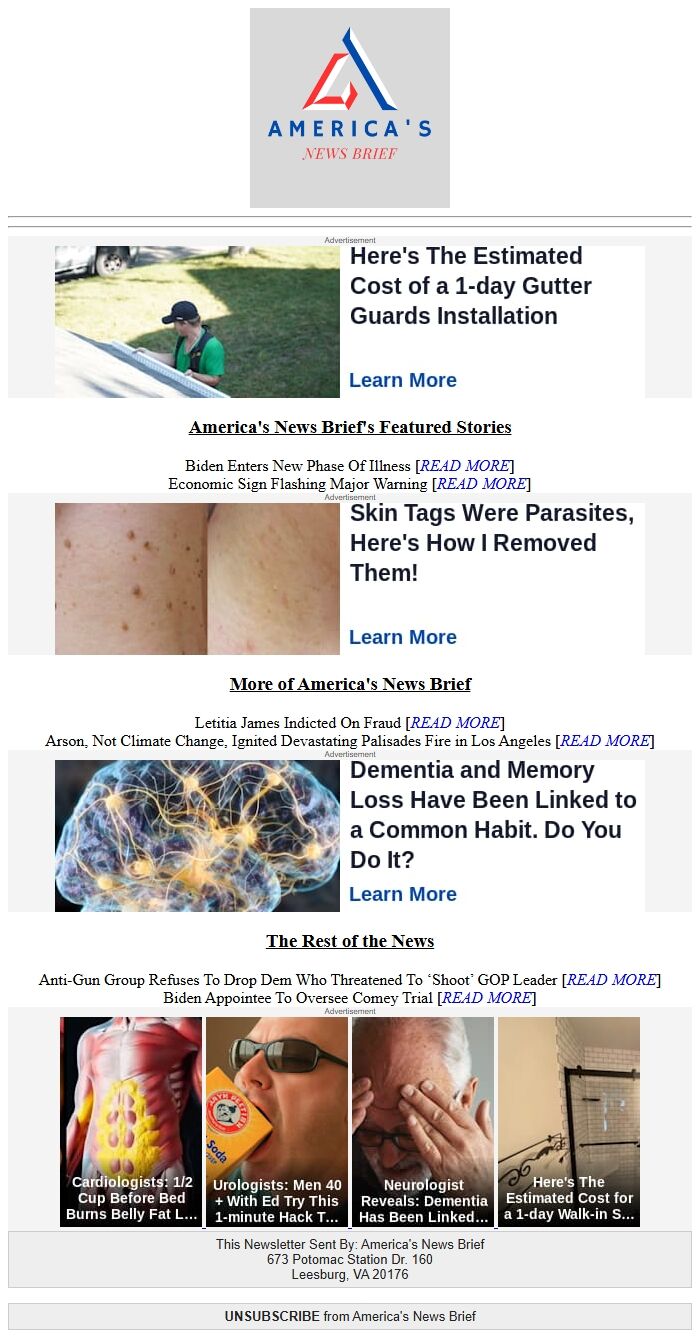Open READ MORE for Letitia James Indicted

point(455,723)
